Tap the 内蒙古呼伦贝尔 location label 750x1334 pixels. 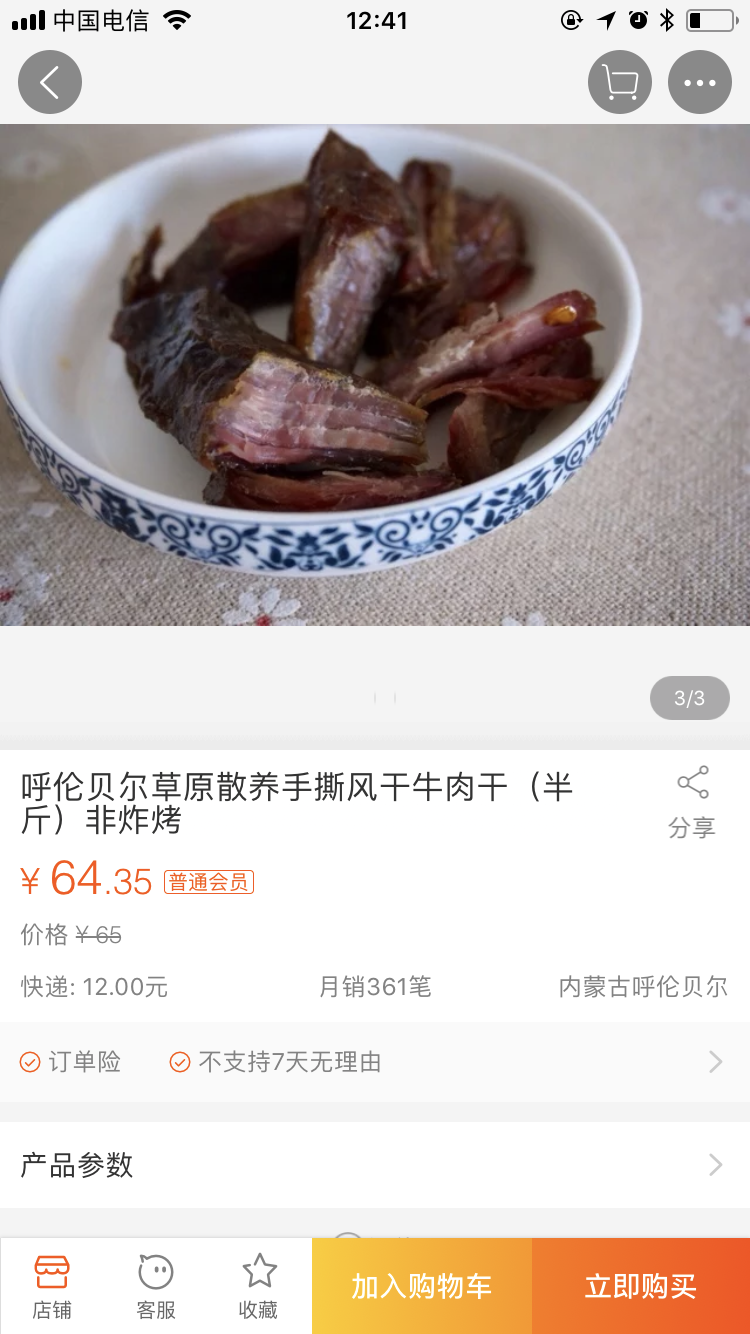tap(644, 986)
